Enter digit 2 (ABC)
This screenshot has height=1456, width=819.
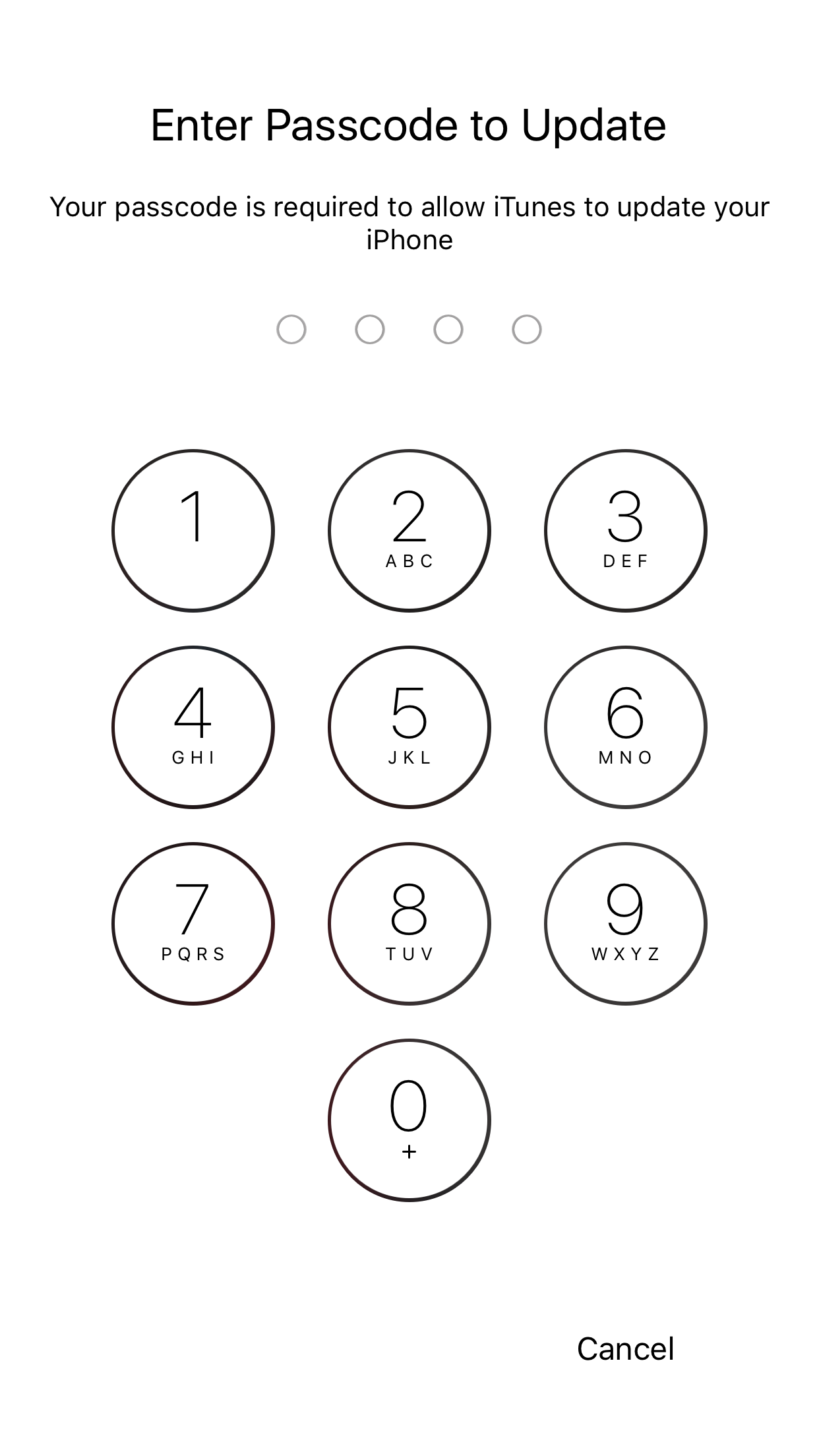click(x=409, y=531)
